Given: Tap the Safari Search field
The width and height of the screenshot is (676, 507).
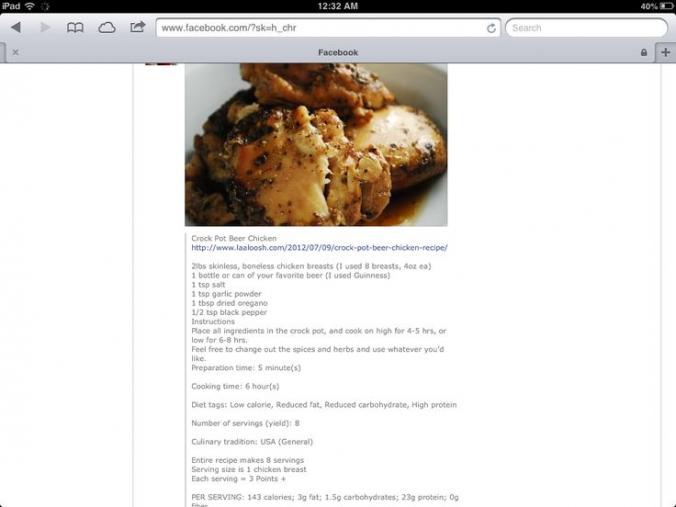Looking at the screenshot, I should pos(585,28).
